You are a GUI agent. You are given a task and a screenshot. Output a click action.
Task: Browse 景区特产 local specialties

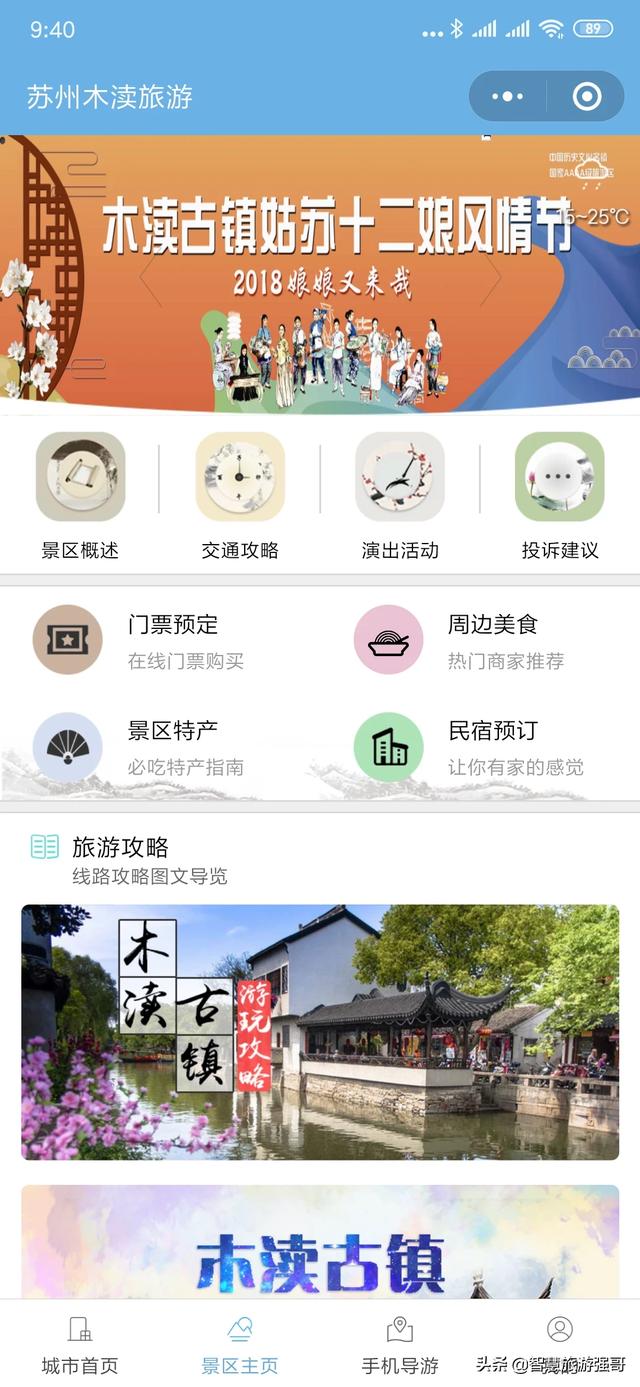[x=140, y=747]
